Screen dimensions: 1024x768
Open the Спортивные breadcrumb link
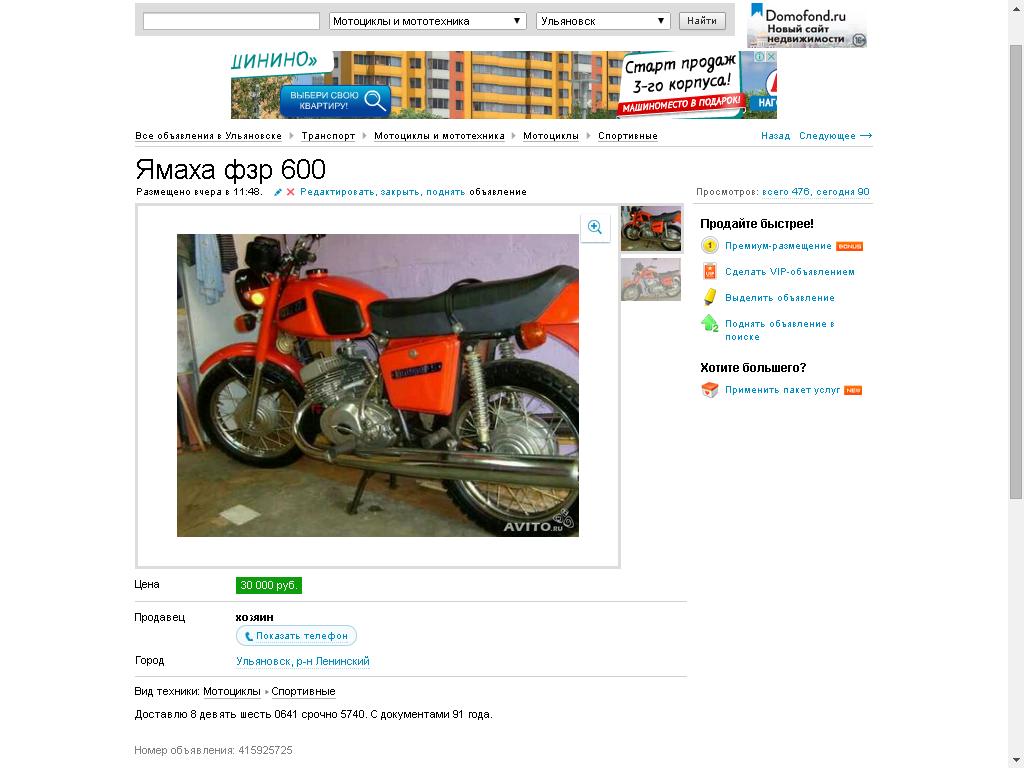tap(627, 136)
